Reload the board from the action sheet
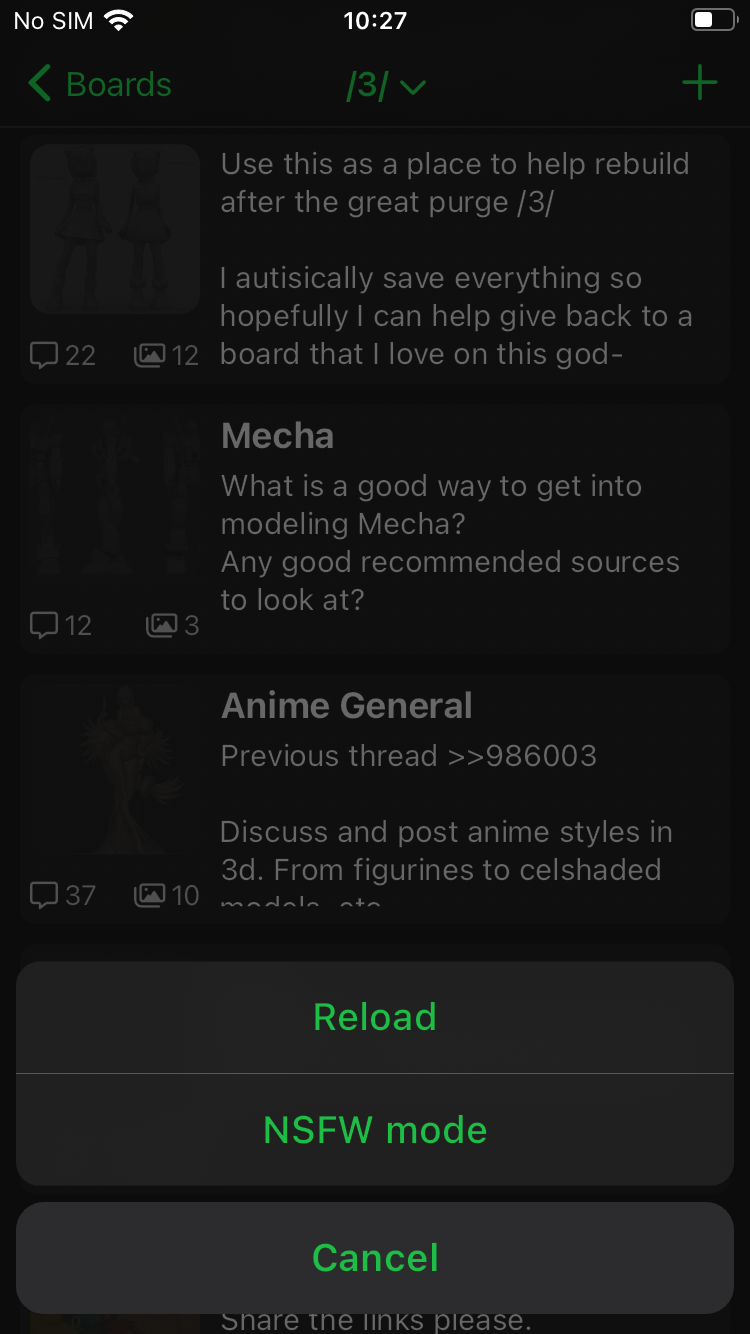The width and height of the screenshot is (750, 1334). tap(375, 1017)
